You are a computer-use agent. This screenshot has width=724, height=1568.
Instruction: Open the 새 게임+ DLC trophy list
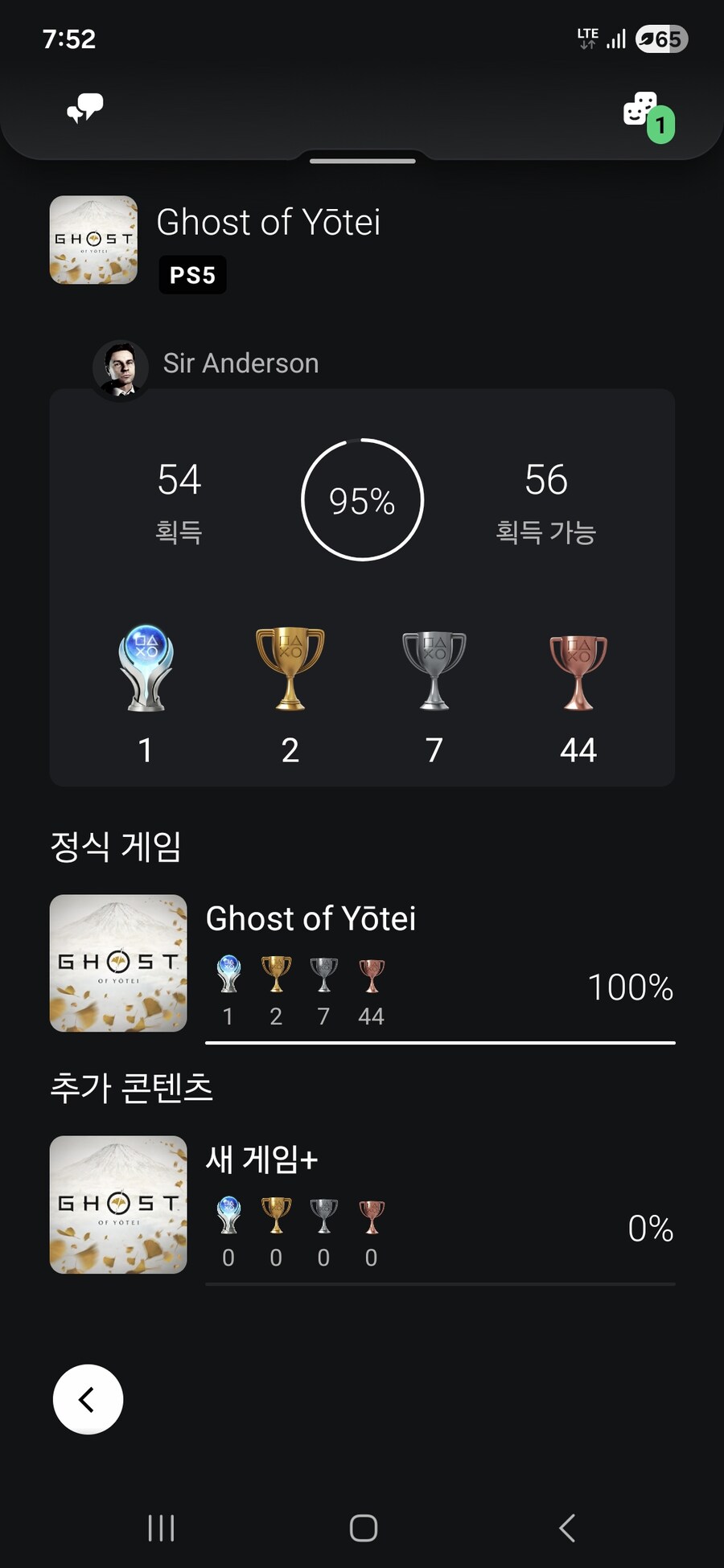tap(362, 1205)
